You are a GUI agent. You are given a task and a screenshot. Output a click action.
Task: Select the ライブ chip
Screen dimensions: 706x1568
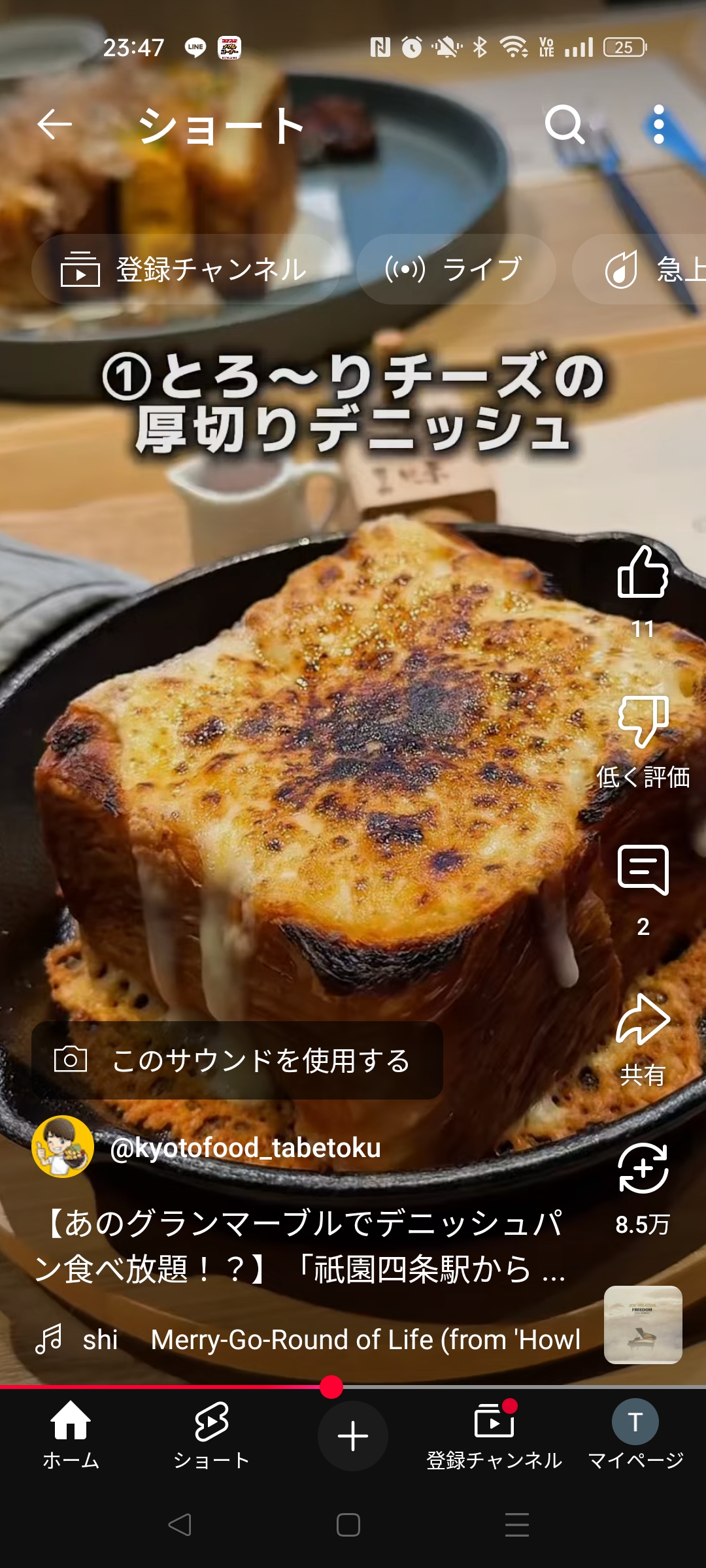[456, 269]
